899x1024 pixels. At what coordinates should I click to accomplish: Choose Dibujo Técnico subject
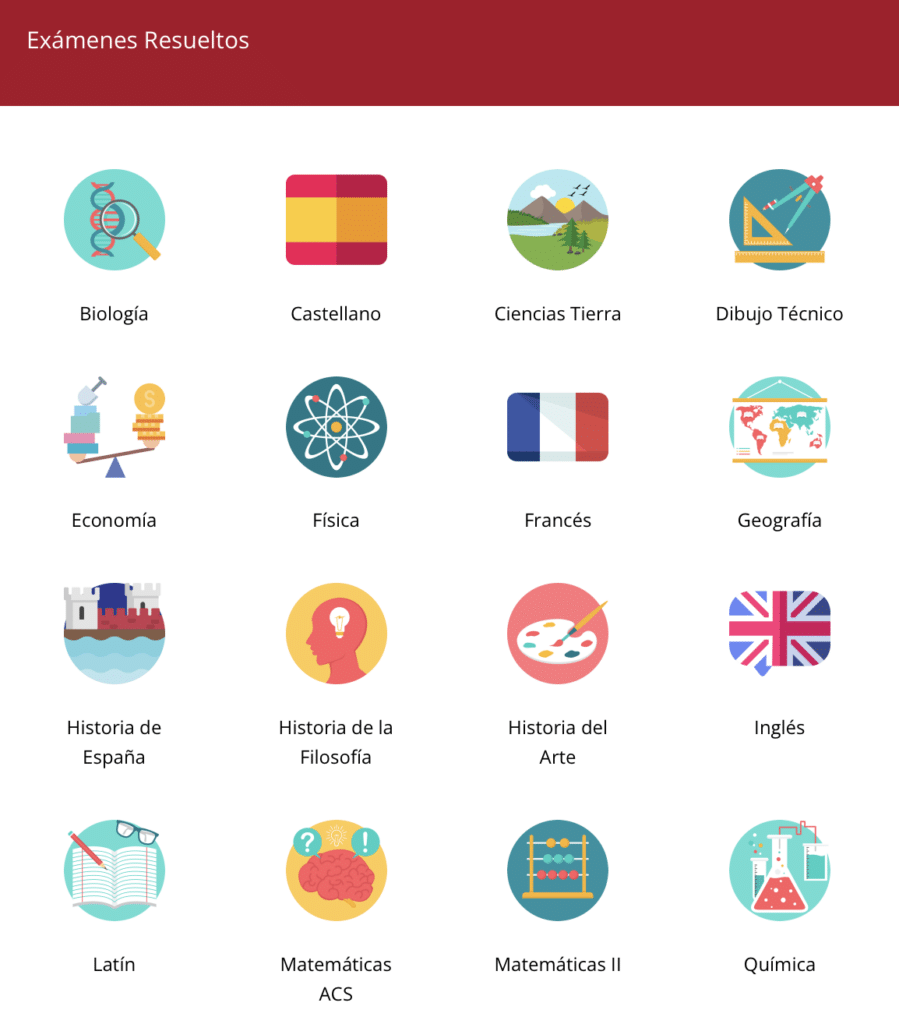pyautogui.click(x=779, y=220)
